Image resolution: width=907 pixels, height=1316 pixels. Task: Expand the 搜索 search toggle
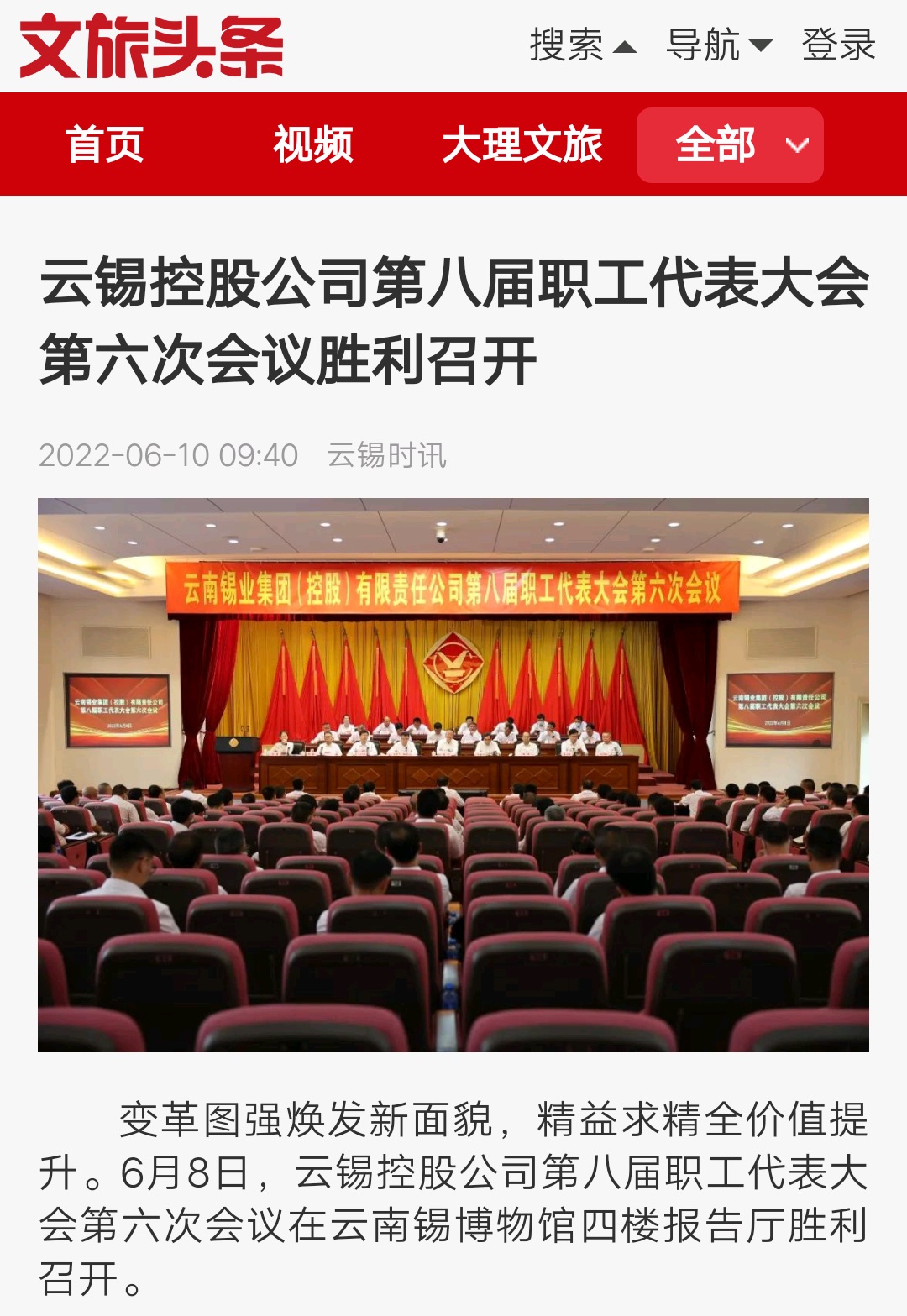[582, 45]
